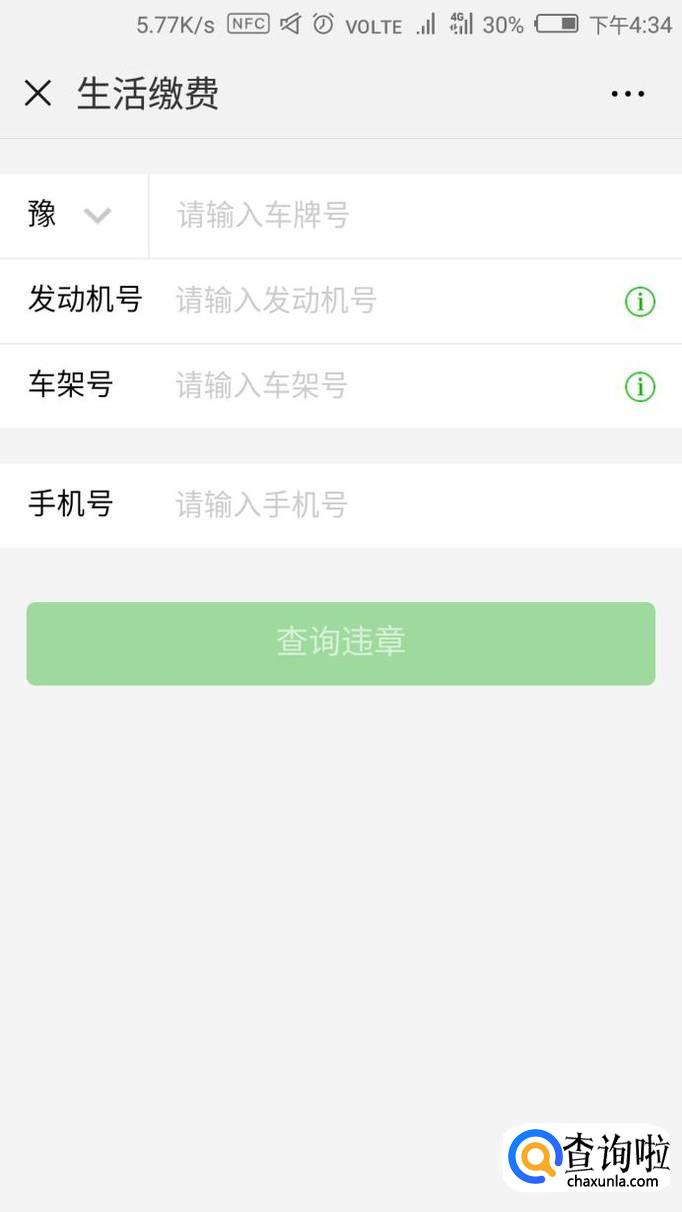Open the three-dot overflow menu
Image resolution: width=682 pixels, height=1212 pixels.
click(627, 94)
